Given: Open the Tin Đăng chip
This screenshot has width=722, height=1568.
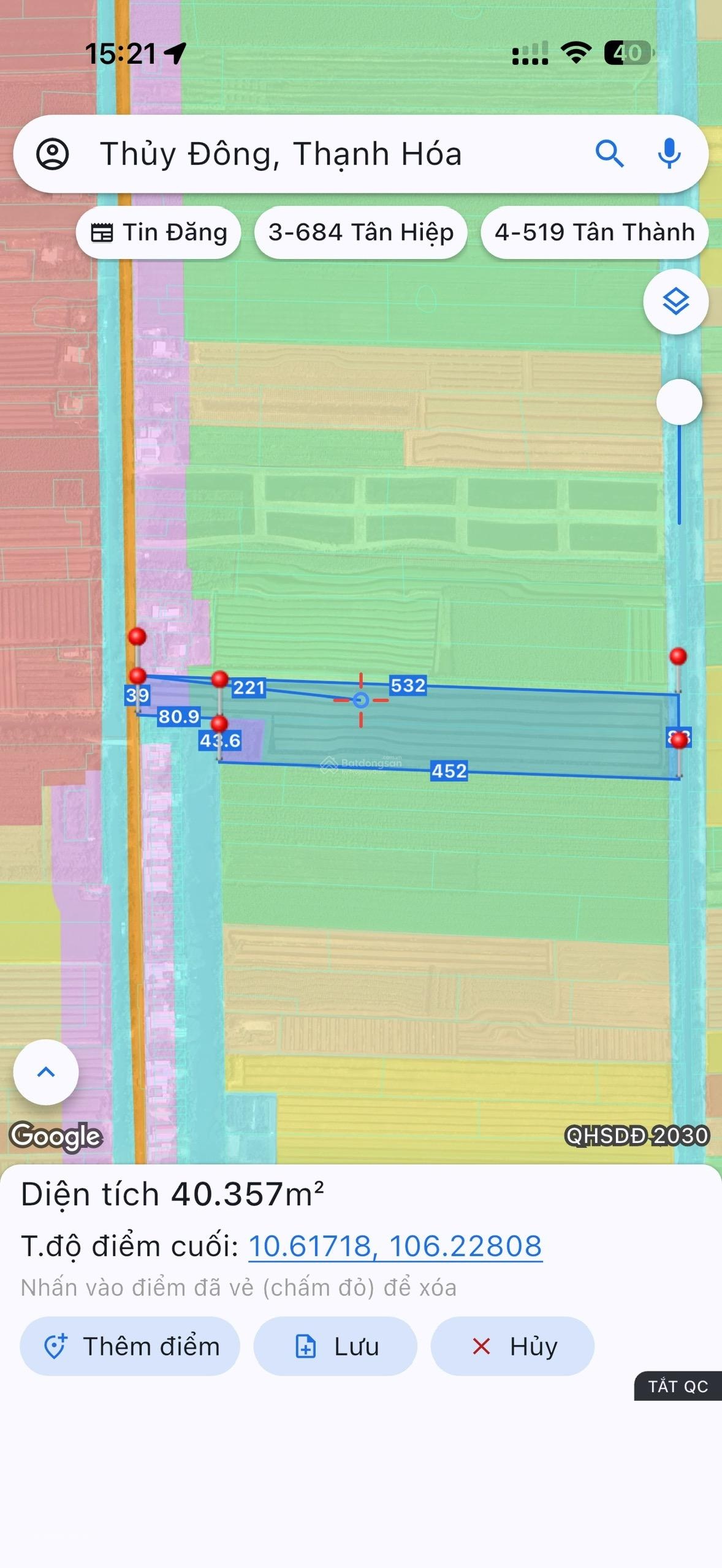Looking at the screenshot, I should (159, 233).
